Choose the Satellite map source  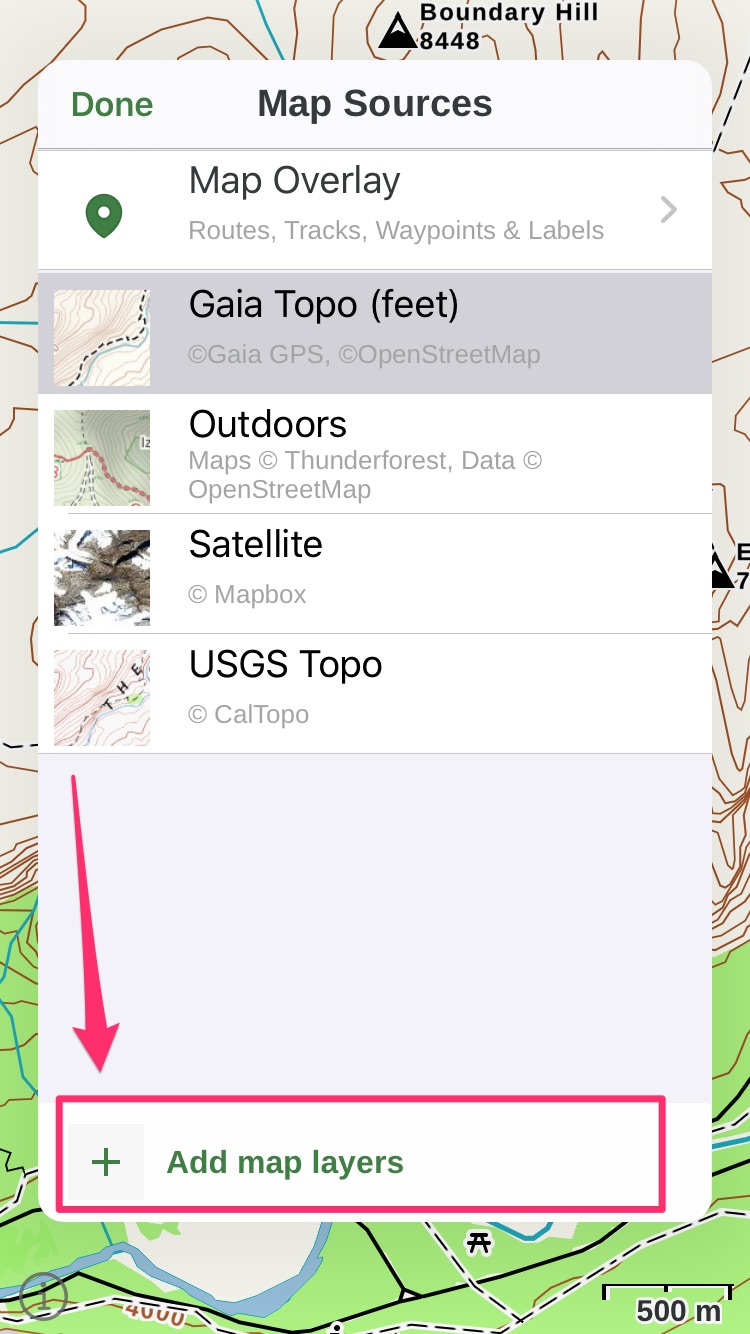pyautogui.click(x=375, y=574)
